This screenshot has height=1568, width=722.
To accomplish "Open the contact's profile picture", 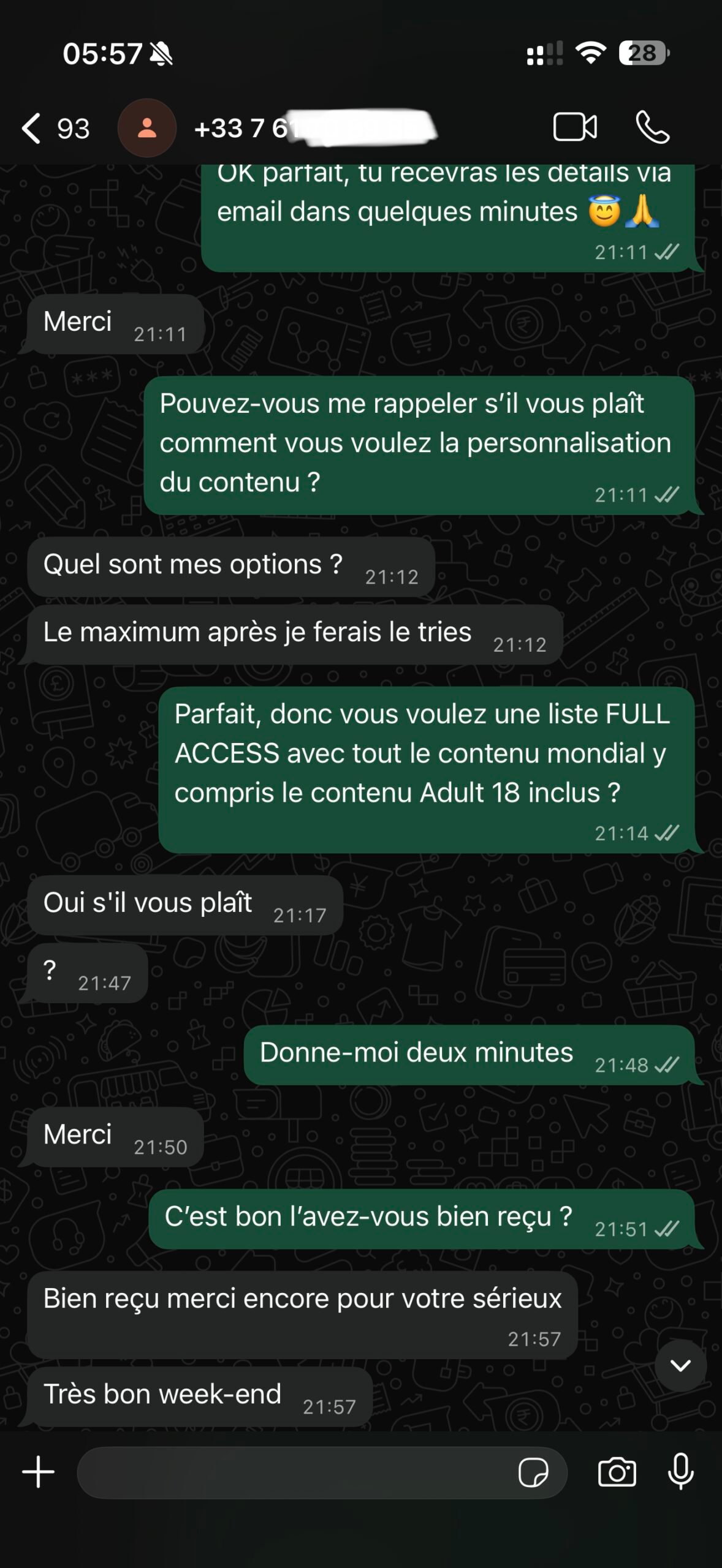I will click(147, 128).
